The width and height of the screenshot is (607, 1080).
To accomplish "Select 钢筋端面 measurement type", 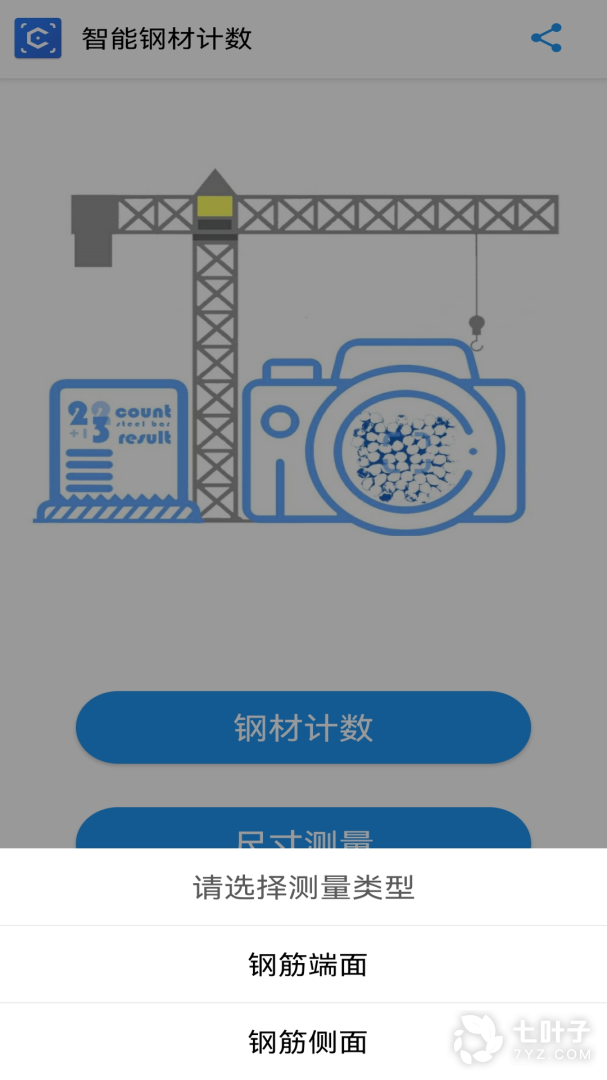I will (307, 965).
